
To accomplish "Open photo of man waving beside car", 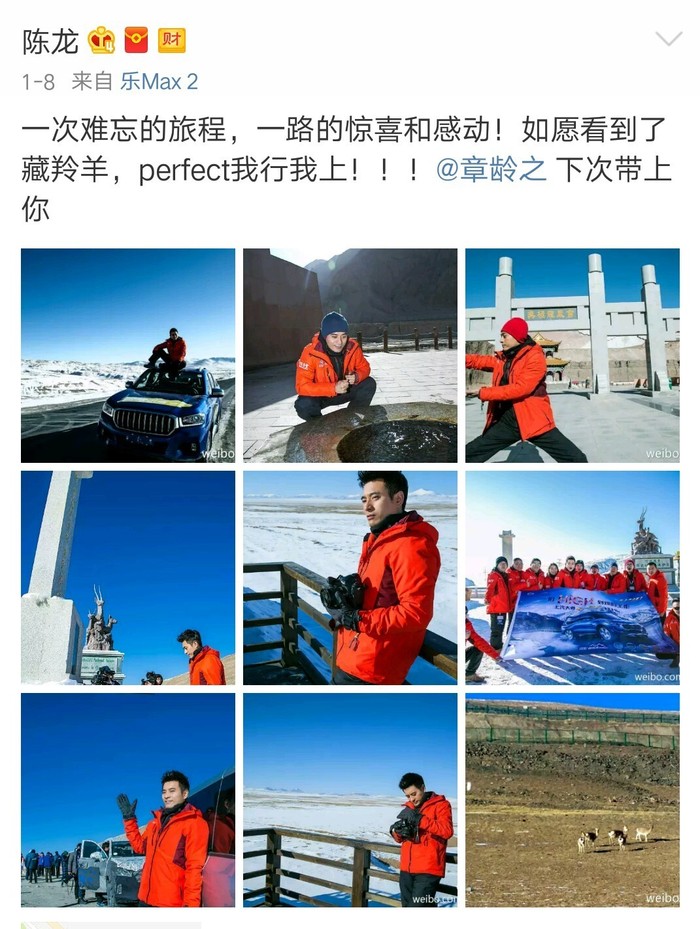I will [128, 800].
